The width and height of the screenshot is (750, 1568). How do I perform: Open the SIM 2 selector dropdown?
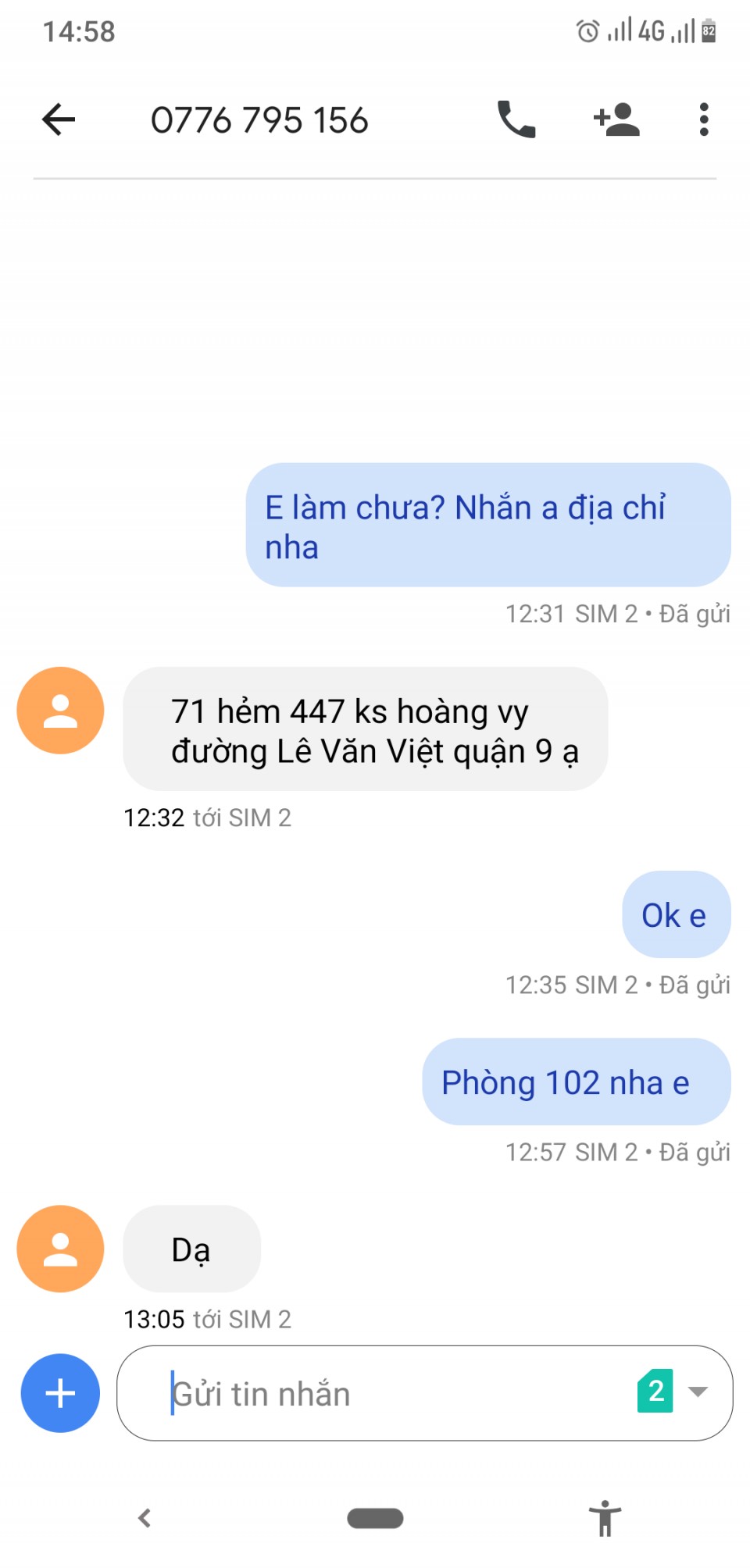(673, 1391)
